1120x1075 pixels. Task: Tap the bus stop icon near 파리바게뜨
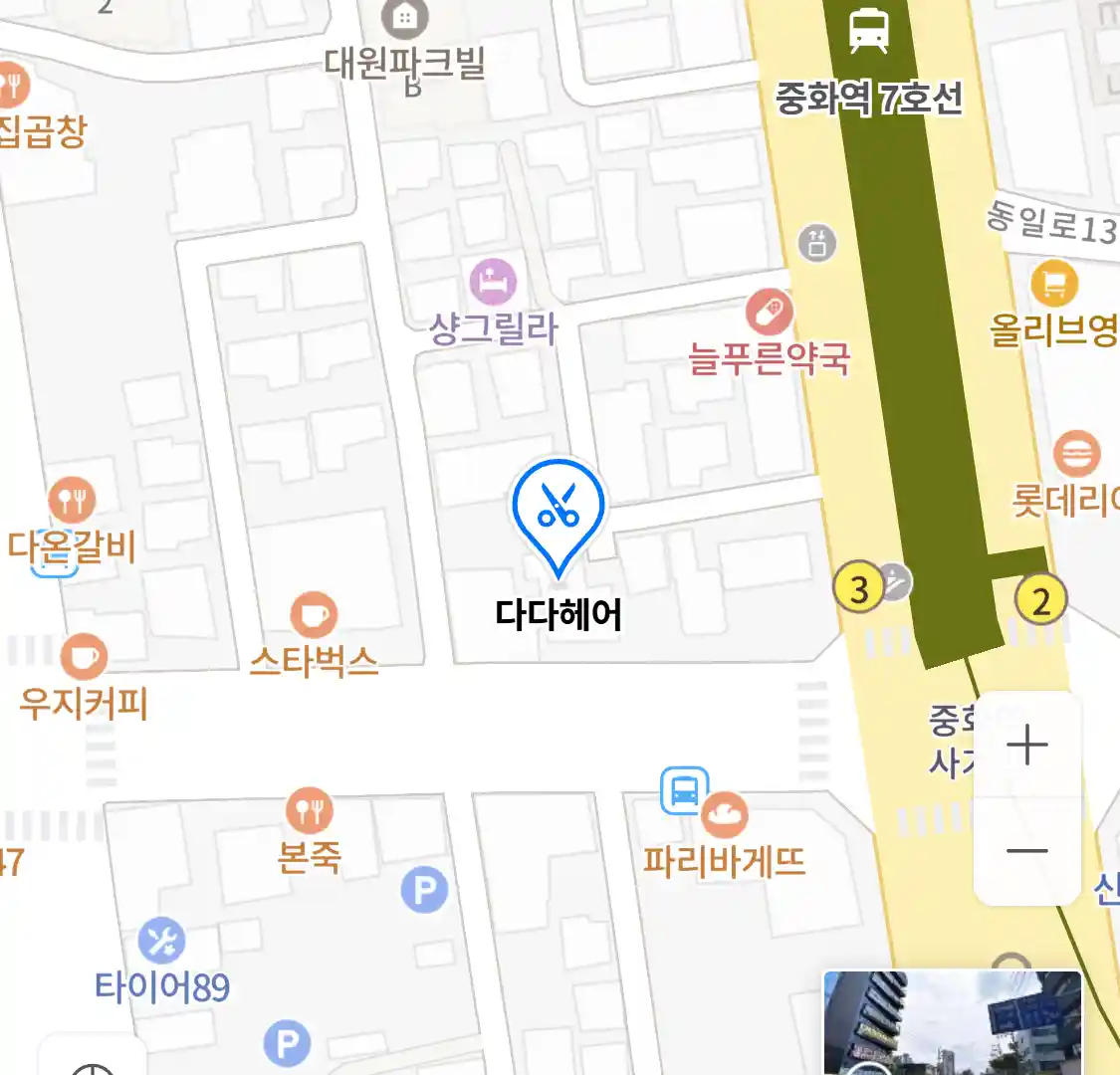684,791
